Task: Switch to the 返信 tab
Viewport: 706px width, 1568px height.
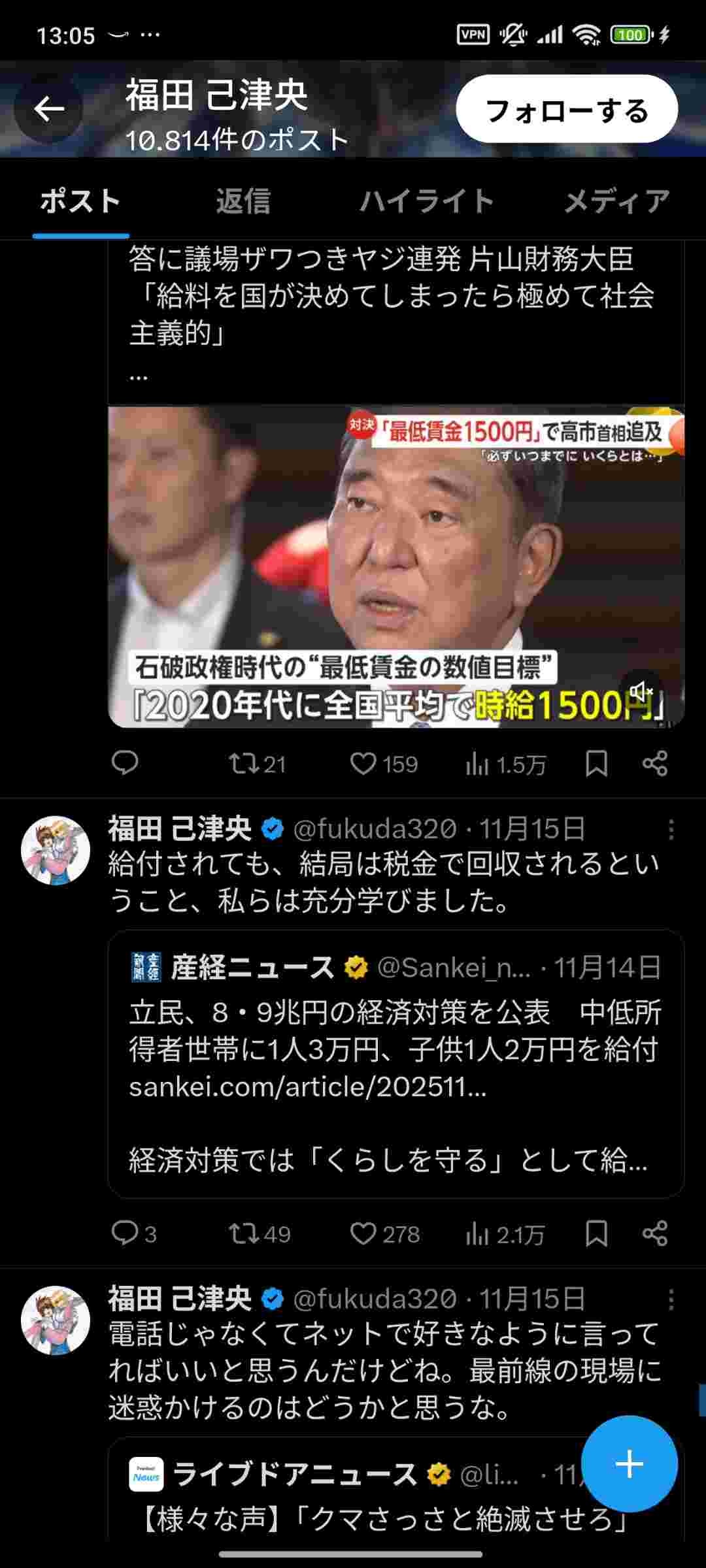Action: [243, 201]
